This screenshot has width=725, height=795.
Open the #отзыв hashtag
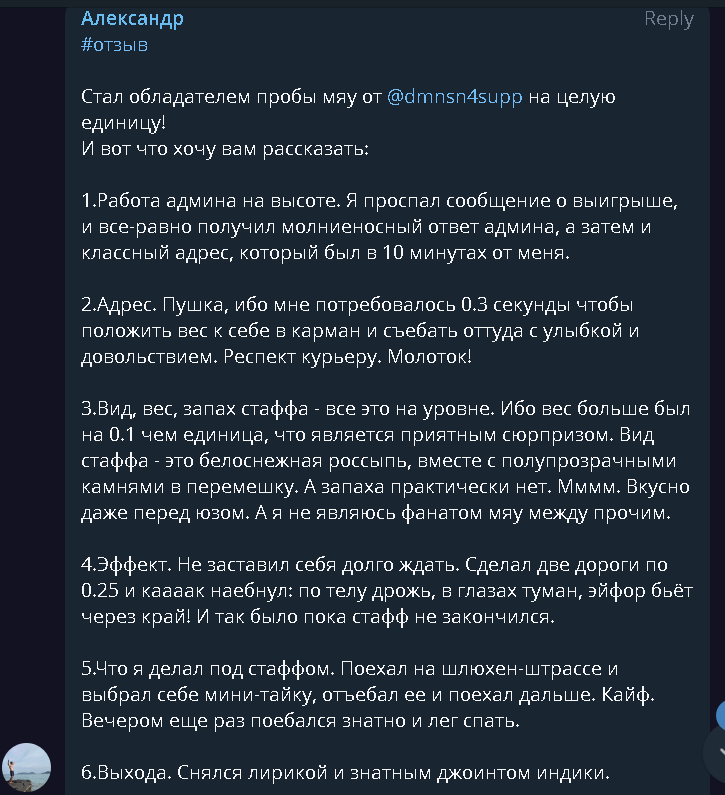pos(115,45)
